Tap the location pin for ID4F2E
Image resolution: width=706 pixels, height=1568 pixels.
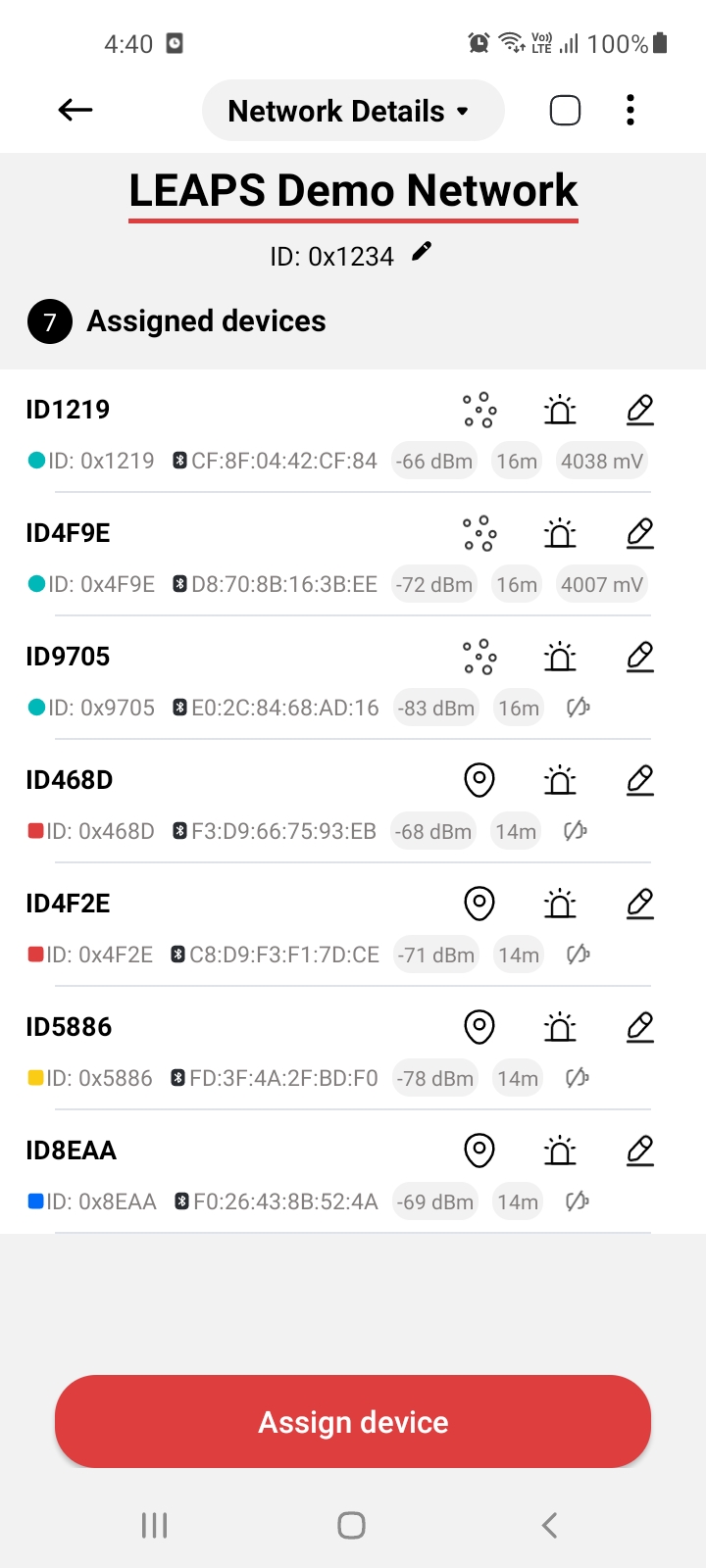pyautogui.click(x=479, y=904)
